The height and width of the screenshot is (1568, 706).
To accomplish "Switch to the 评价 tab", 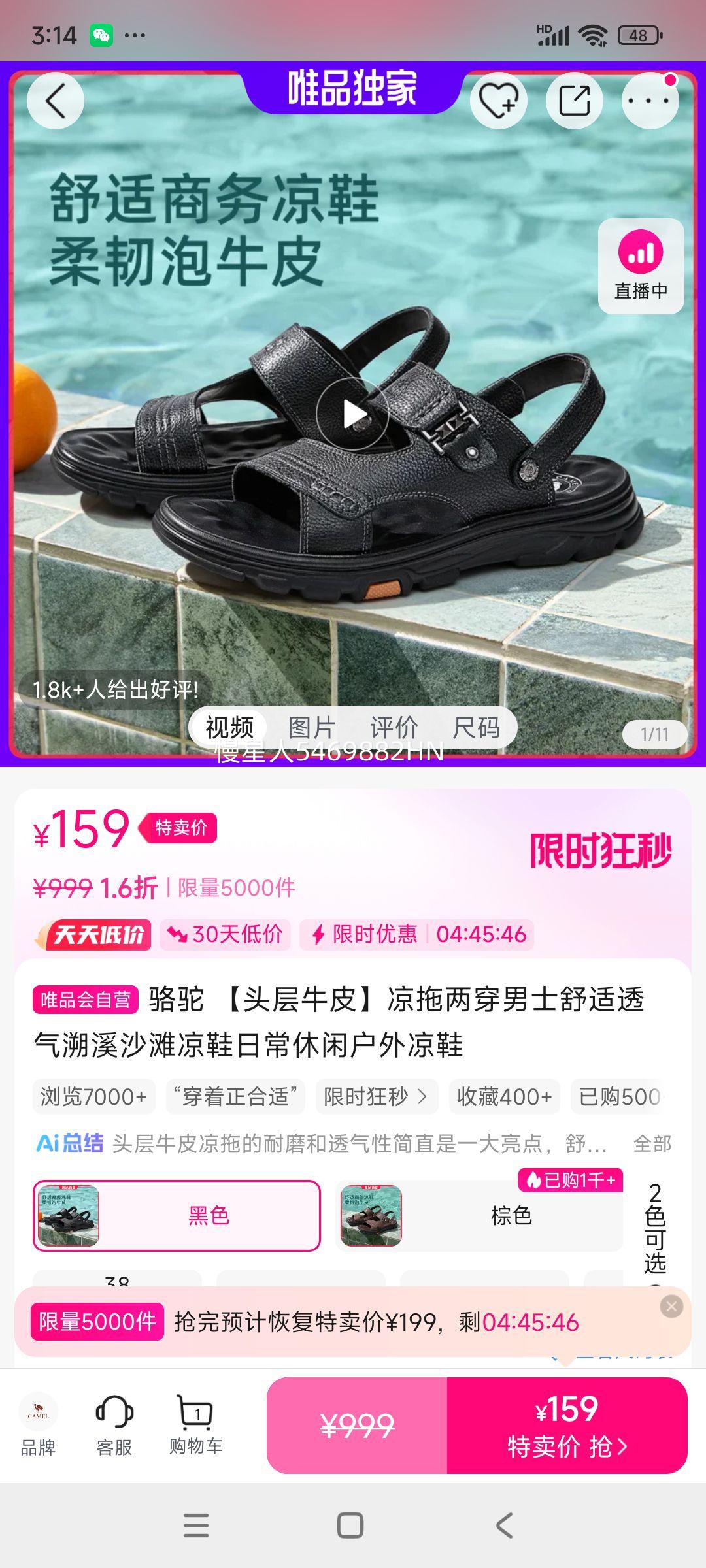I will click(394, 727).
